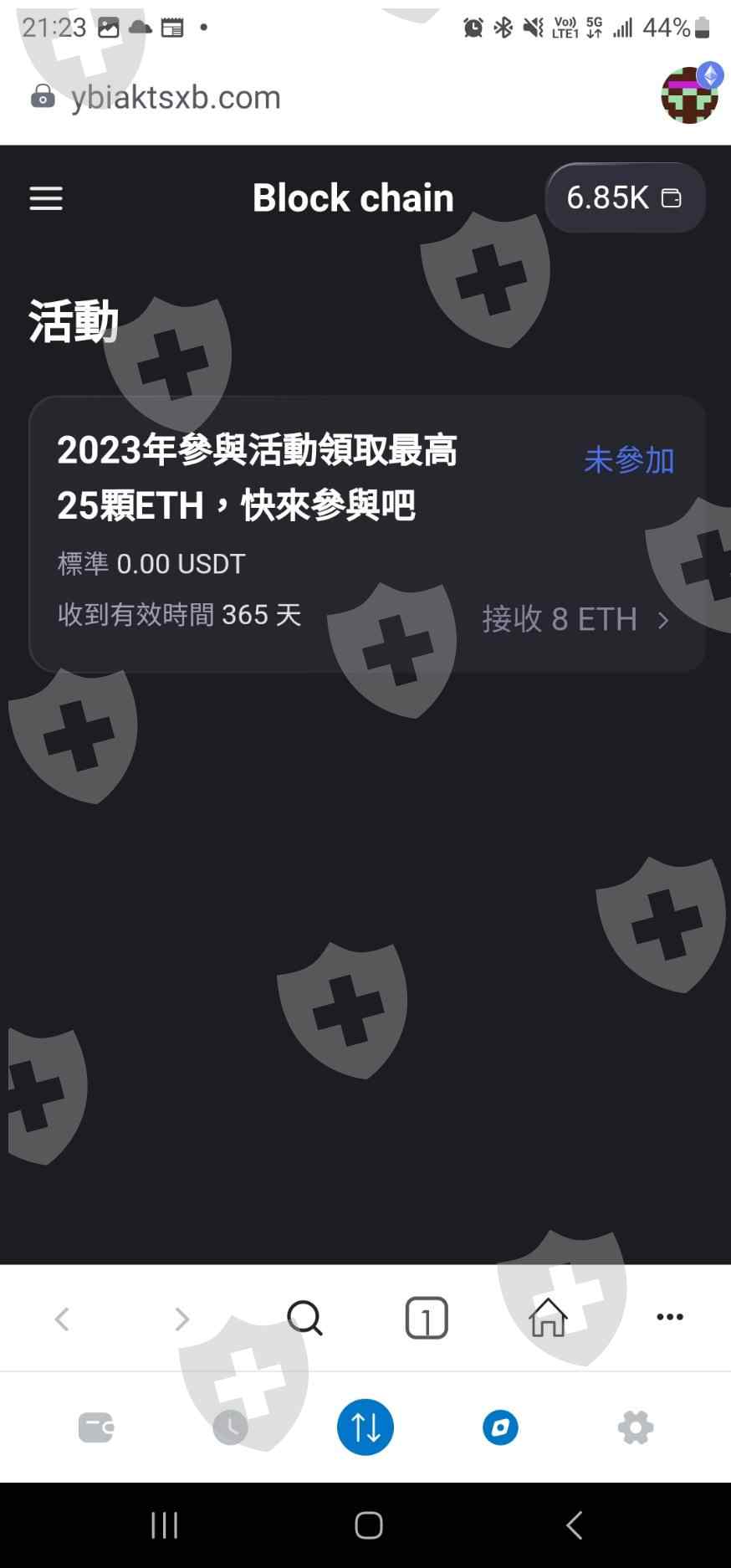Viewport: 731px width, 1568px height.
Task: Open system recent apps
Action: pos(165,1525)
